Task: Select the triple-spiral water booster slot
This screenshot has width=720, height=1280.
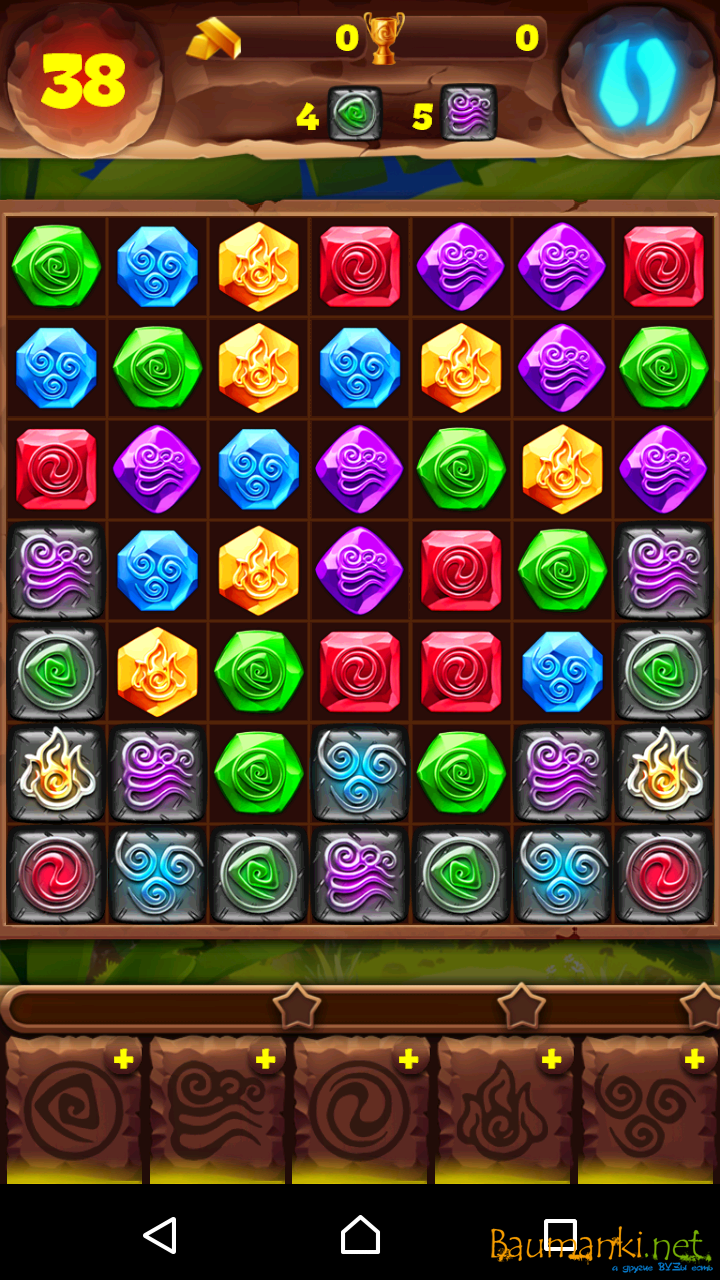Action: coord(648,1110)
